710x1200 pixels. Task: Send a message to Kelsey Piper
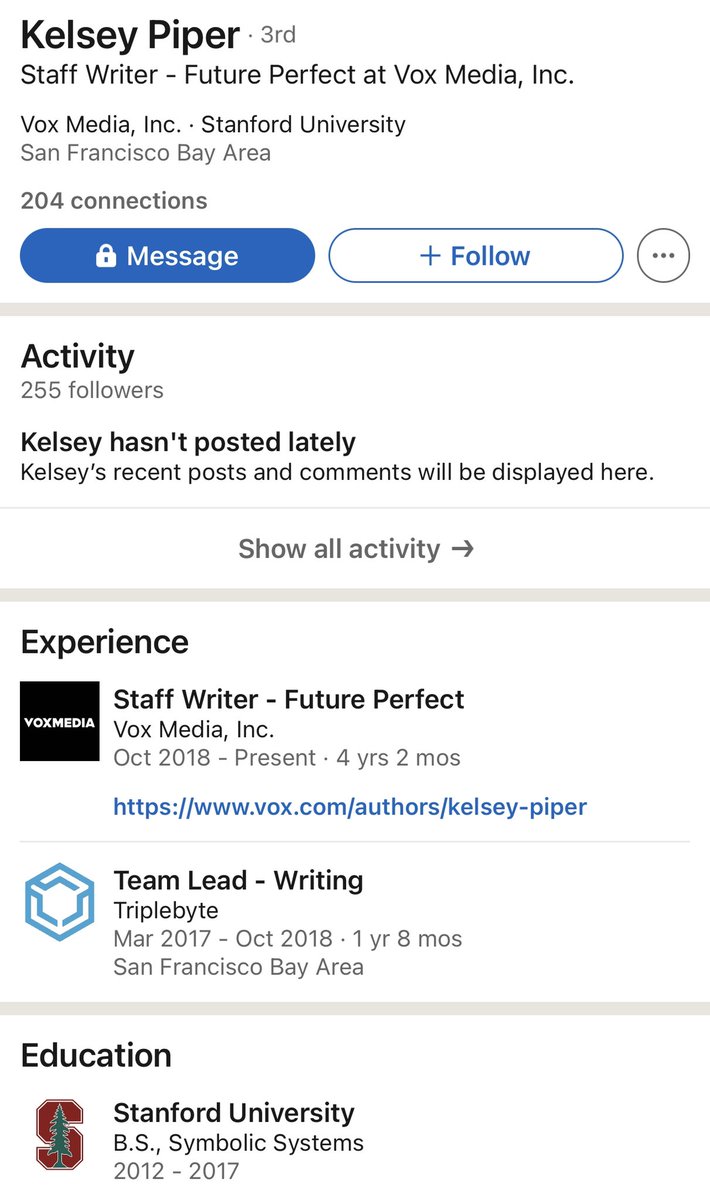click(167, 256)
